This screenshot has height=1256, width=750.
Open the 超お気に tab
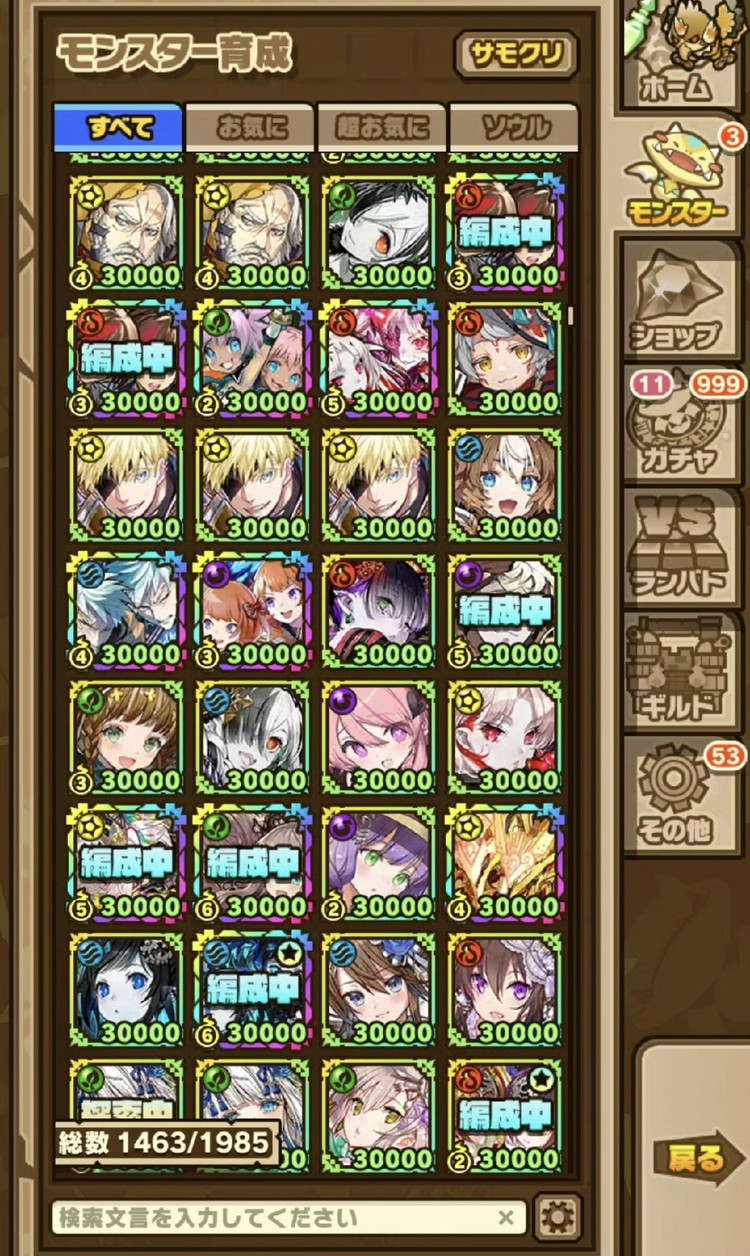point(381,127)
